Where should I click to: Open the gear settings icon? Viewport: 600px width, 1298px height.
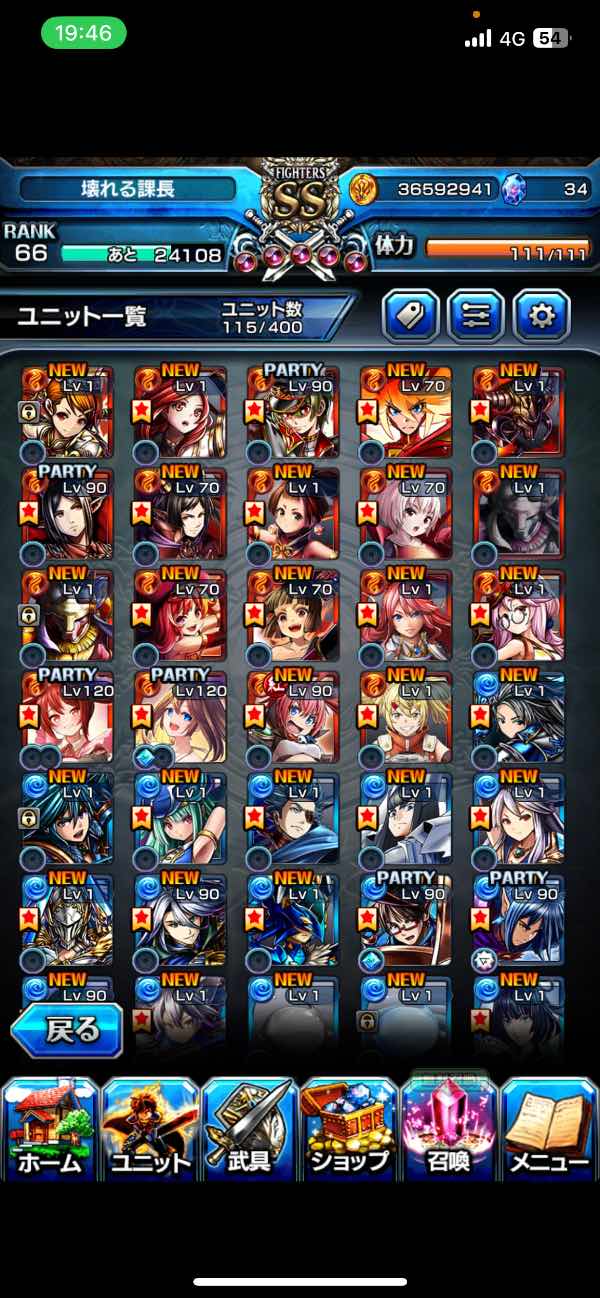541,317
